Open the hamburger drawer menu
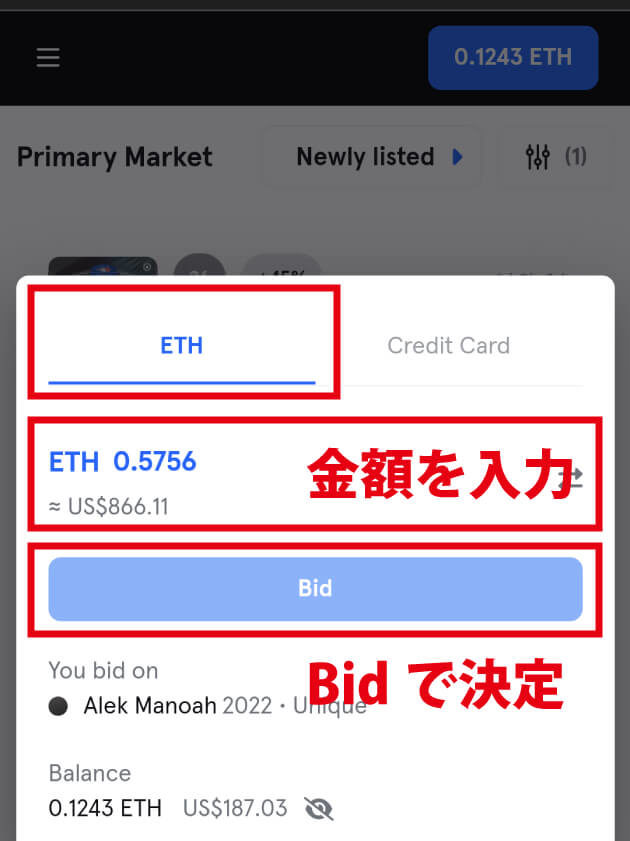 point(48,57)
